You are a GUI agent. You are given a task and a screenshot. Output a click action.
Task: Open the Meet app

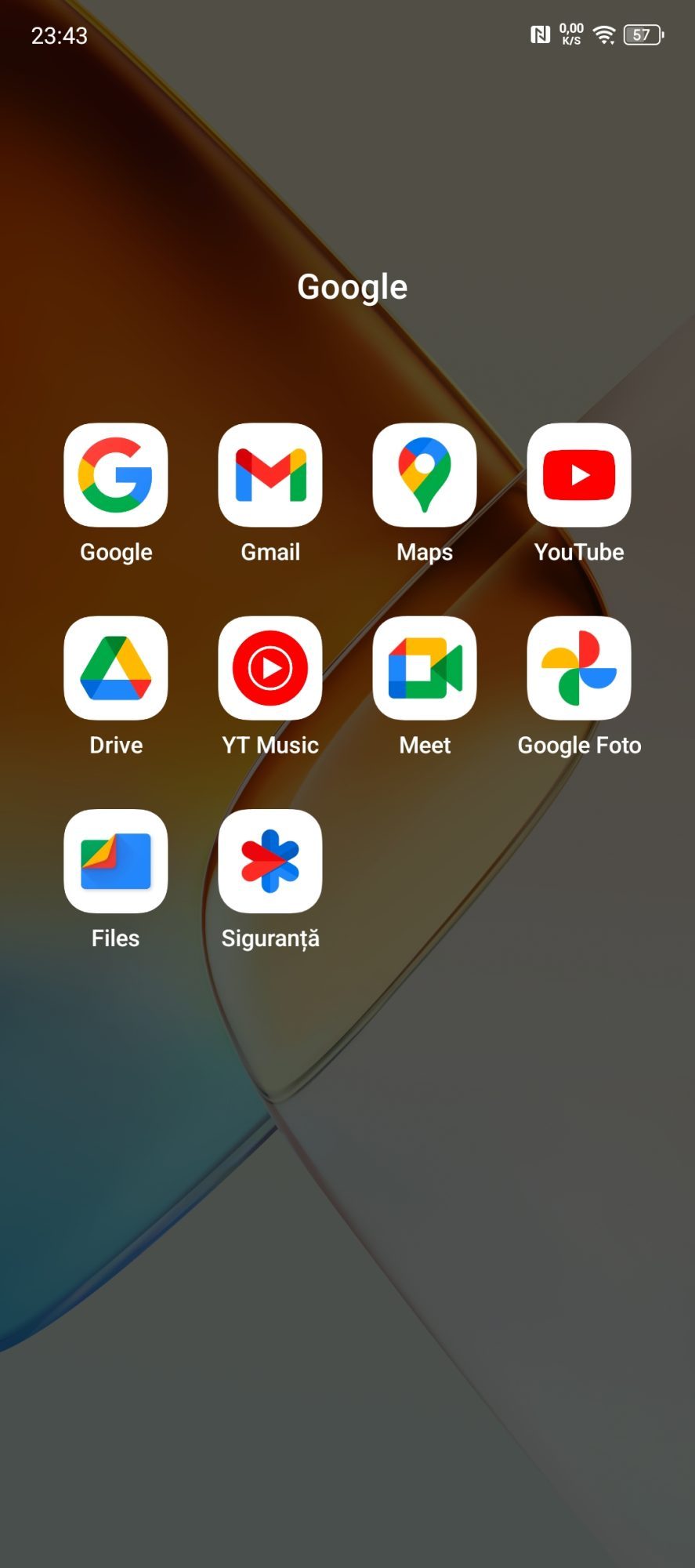point(425,668)
